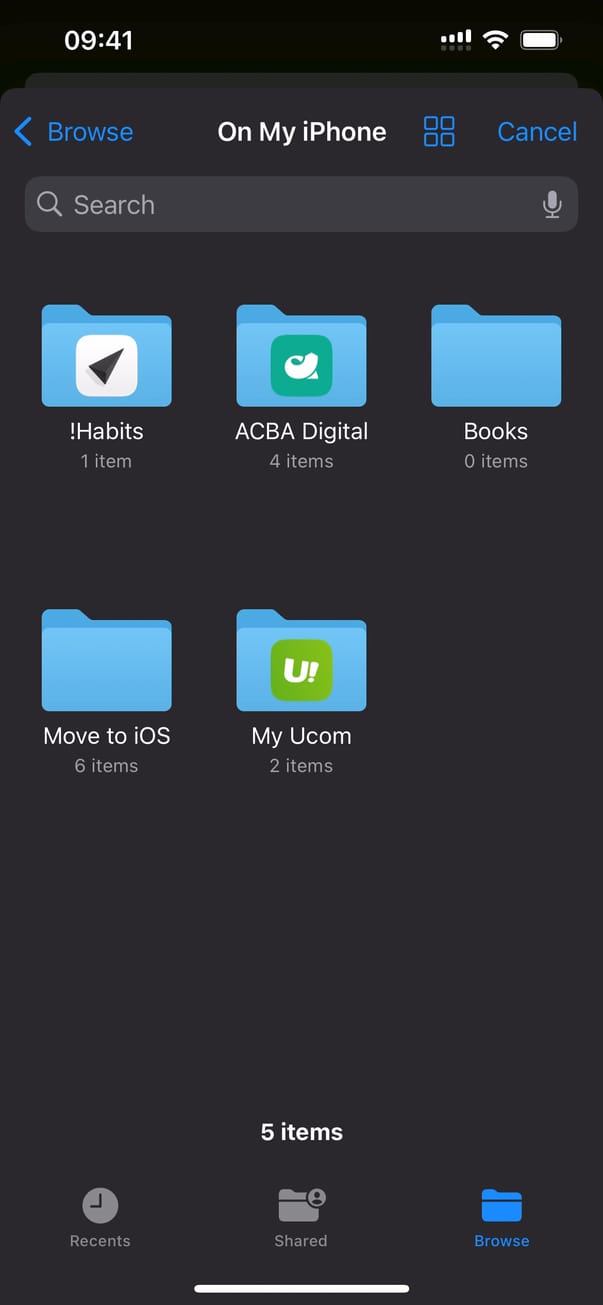Screen dimensions: 603x1305
Task: Open the Move to iOS folder
Action: point(106,661)
